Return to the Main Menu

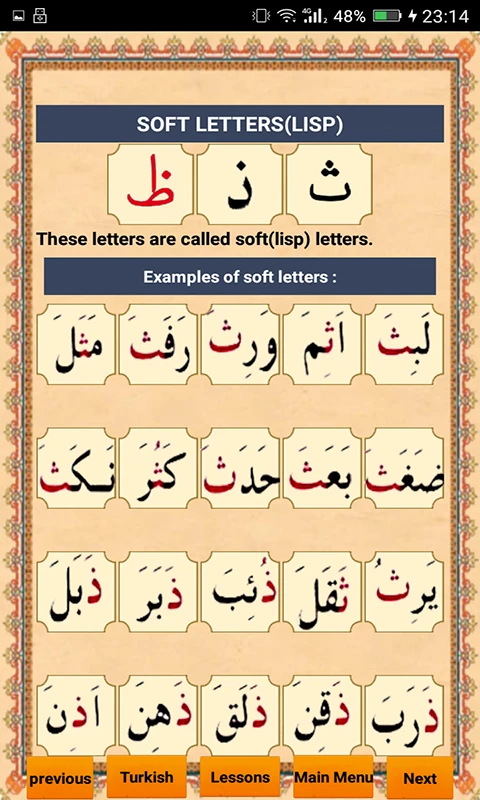tap(333, 777)
